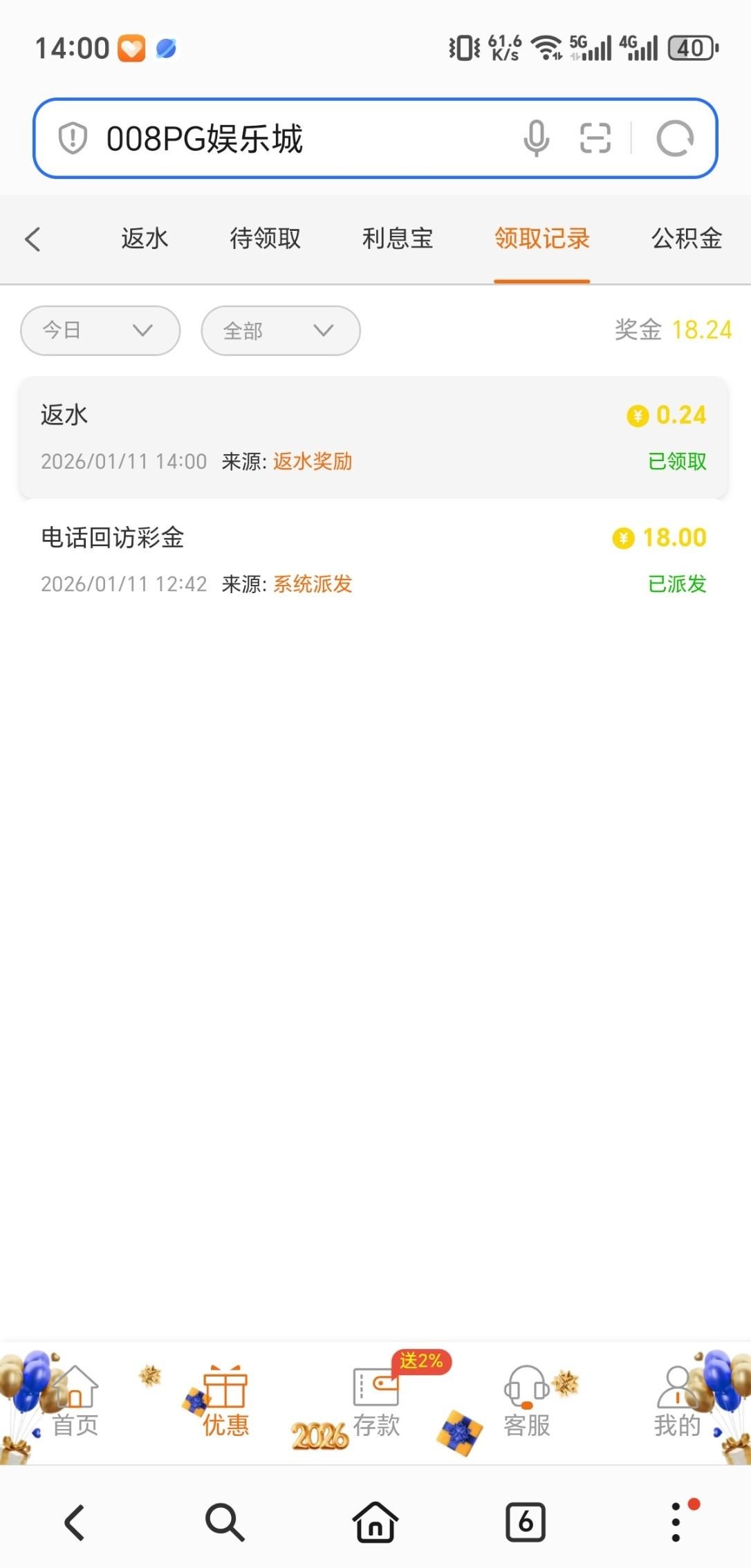This screenshot has width=751, height=1568.
Task: Open the 利息宝 tab
Action: [x=398, y=239]
